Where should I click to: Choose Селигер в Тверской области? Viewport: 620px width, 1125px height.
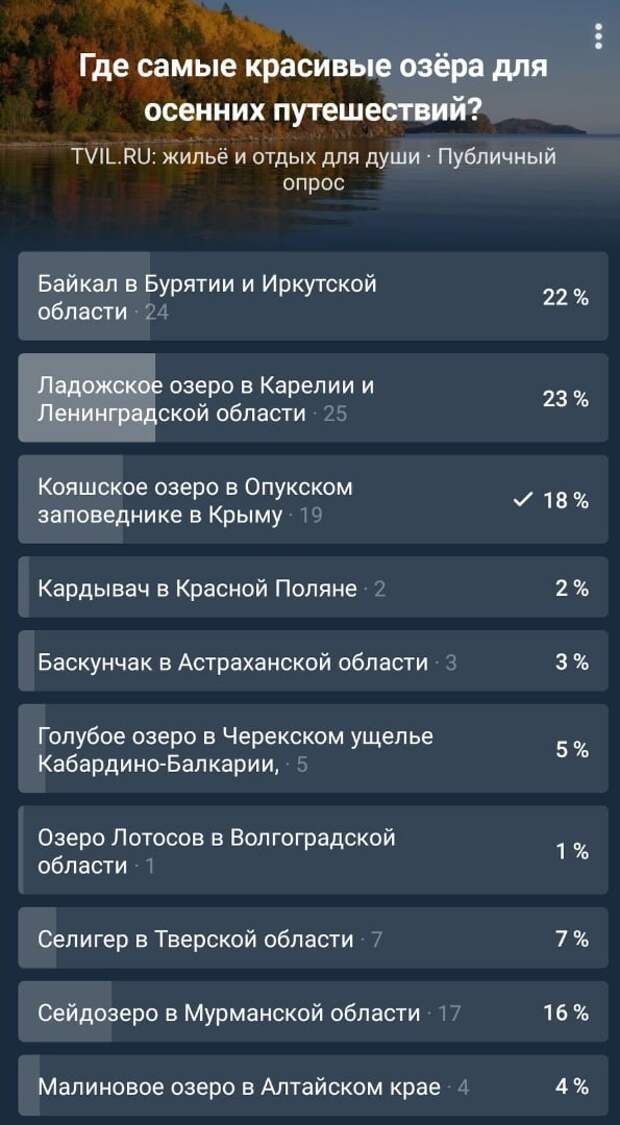(312, 938)
